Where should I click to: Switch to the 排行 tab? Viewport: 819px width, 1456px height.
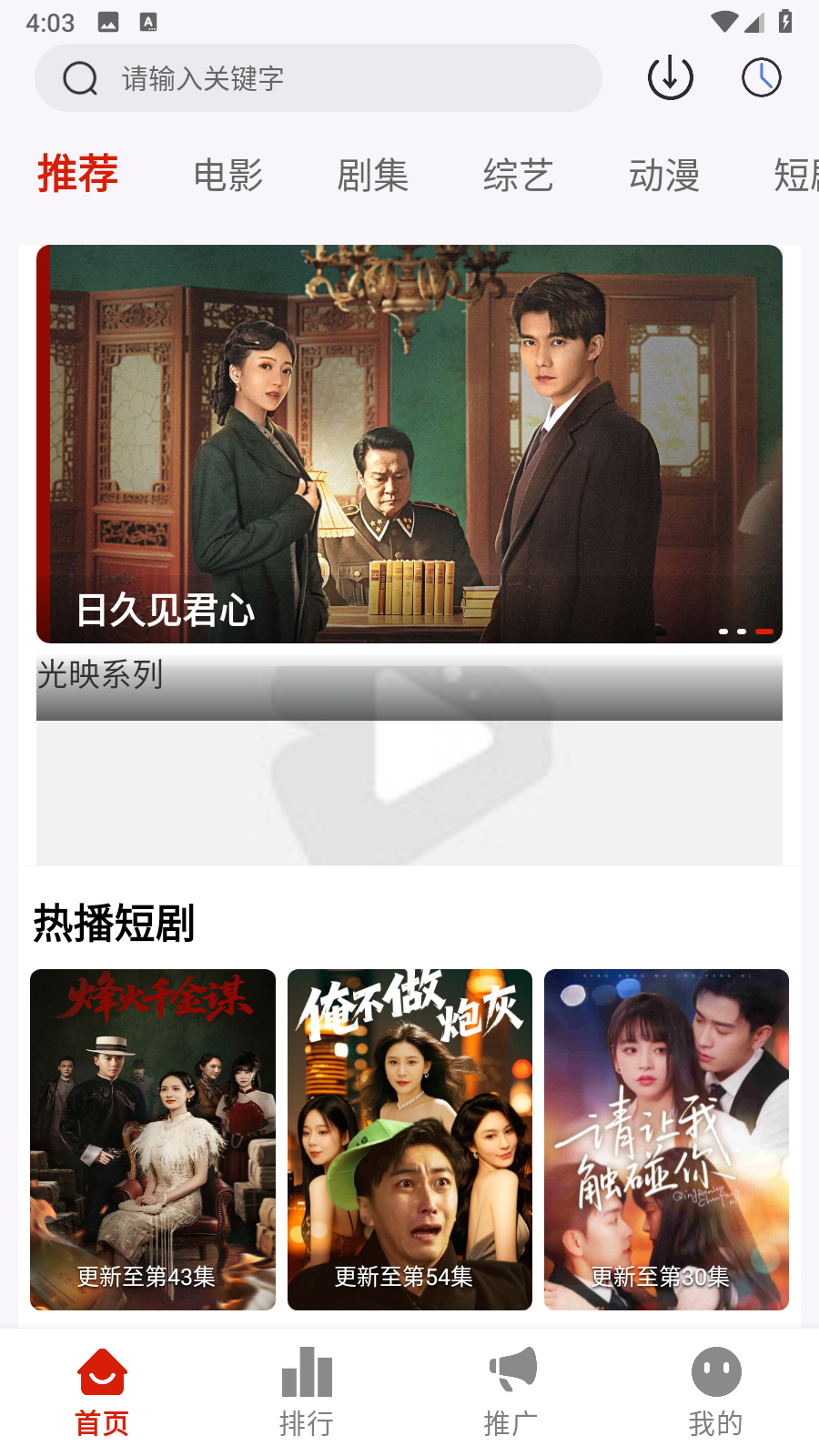coord(307,1392)
